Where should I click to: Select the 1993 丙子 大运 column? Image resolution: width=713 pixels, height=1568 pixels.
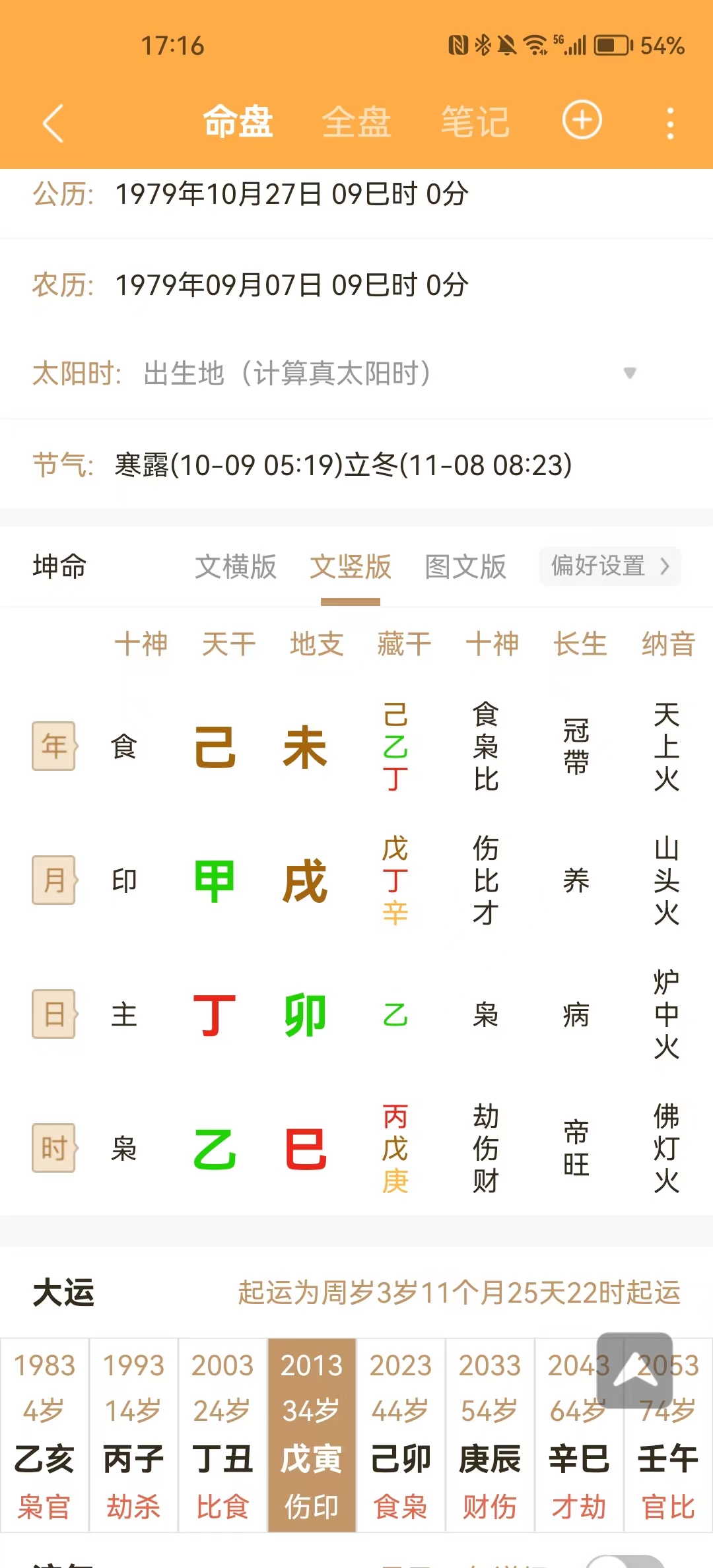pyautogui.click(x=133, y=1435)
